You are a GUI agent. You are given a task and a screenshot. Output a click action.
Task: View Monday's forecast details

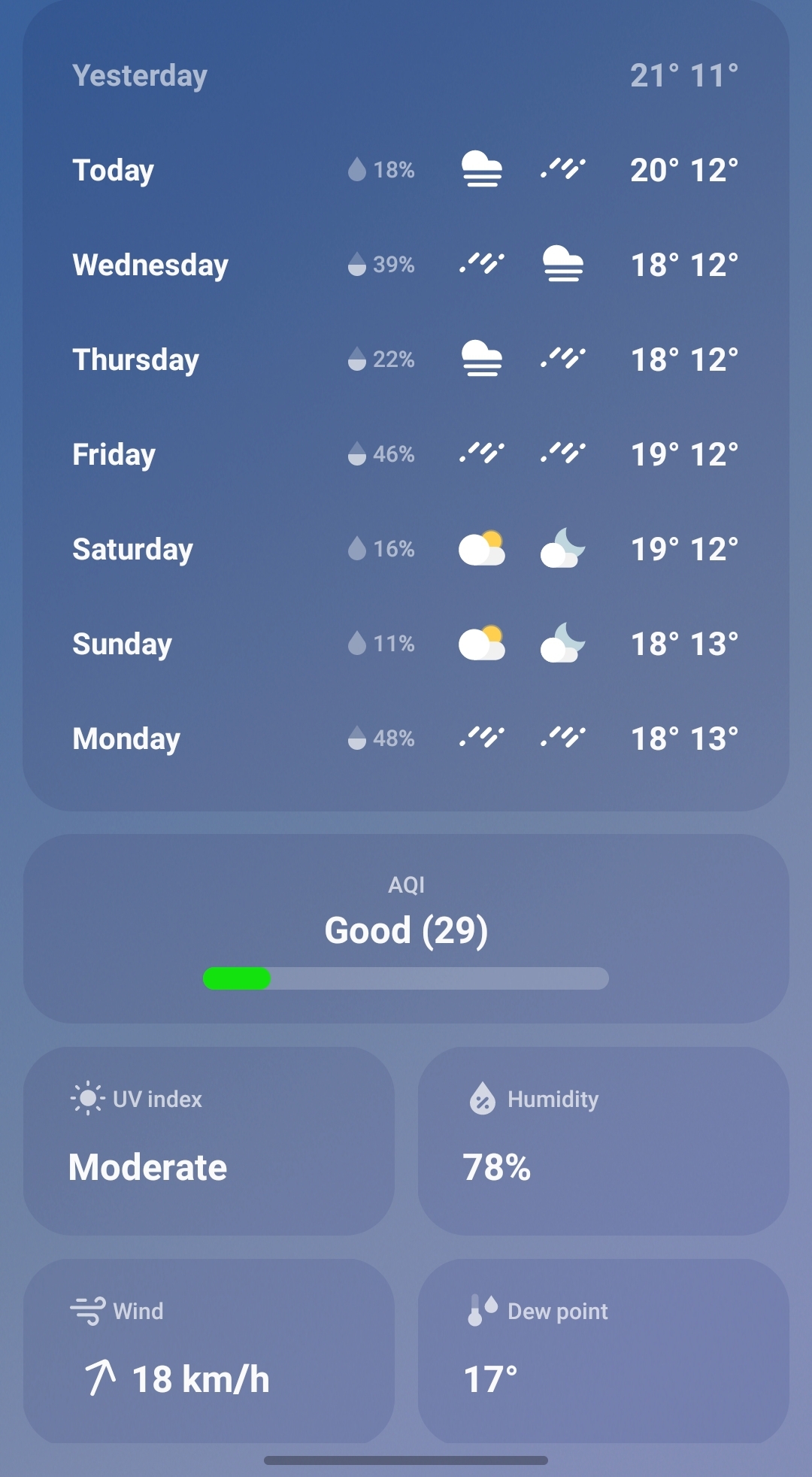coord(406,738)
